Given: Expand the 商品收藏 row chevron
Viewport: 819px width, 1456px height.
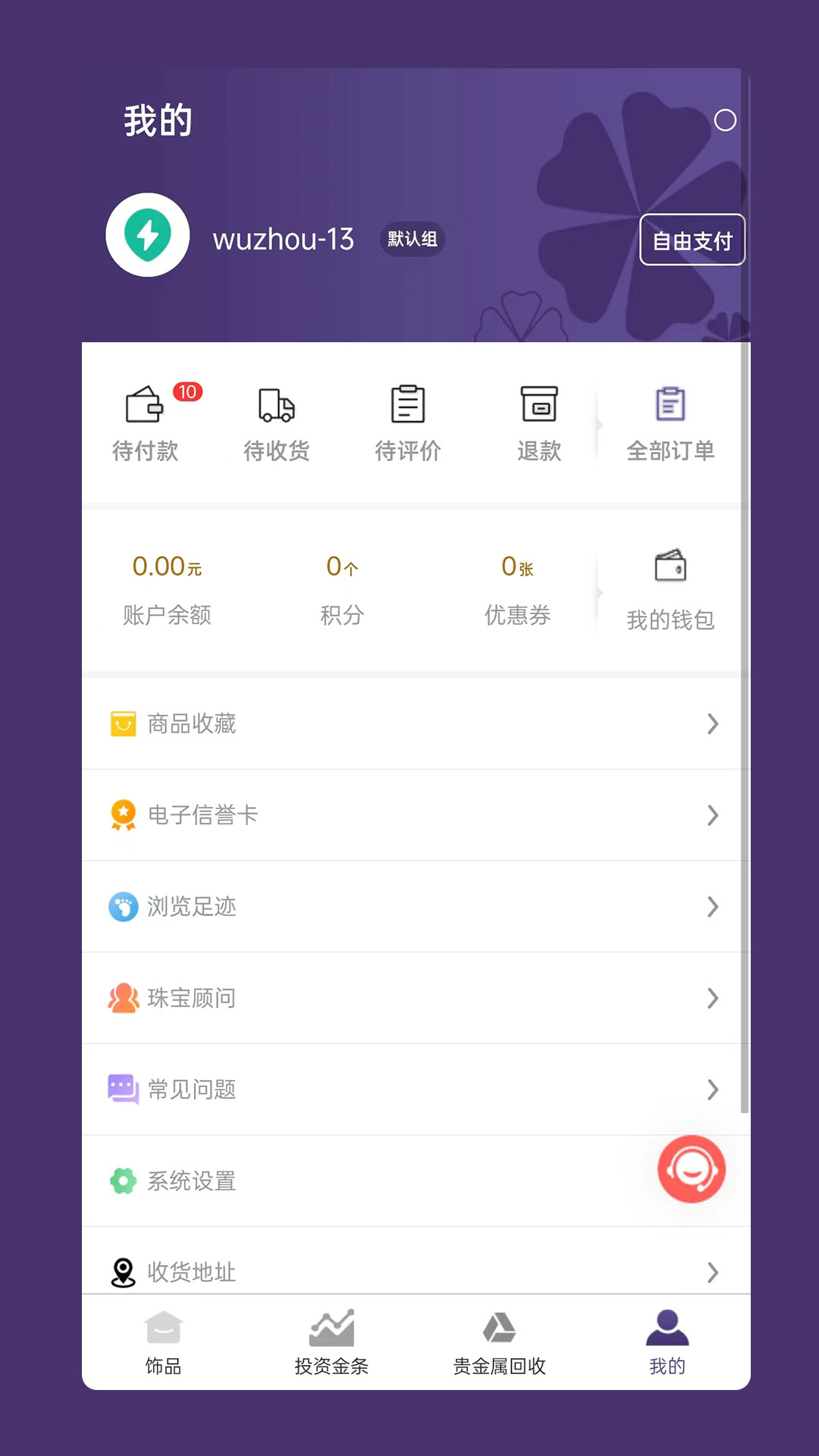Looking at the screenshot, I should coord(713,723).
